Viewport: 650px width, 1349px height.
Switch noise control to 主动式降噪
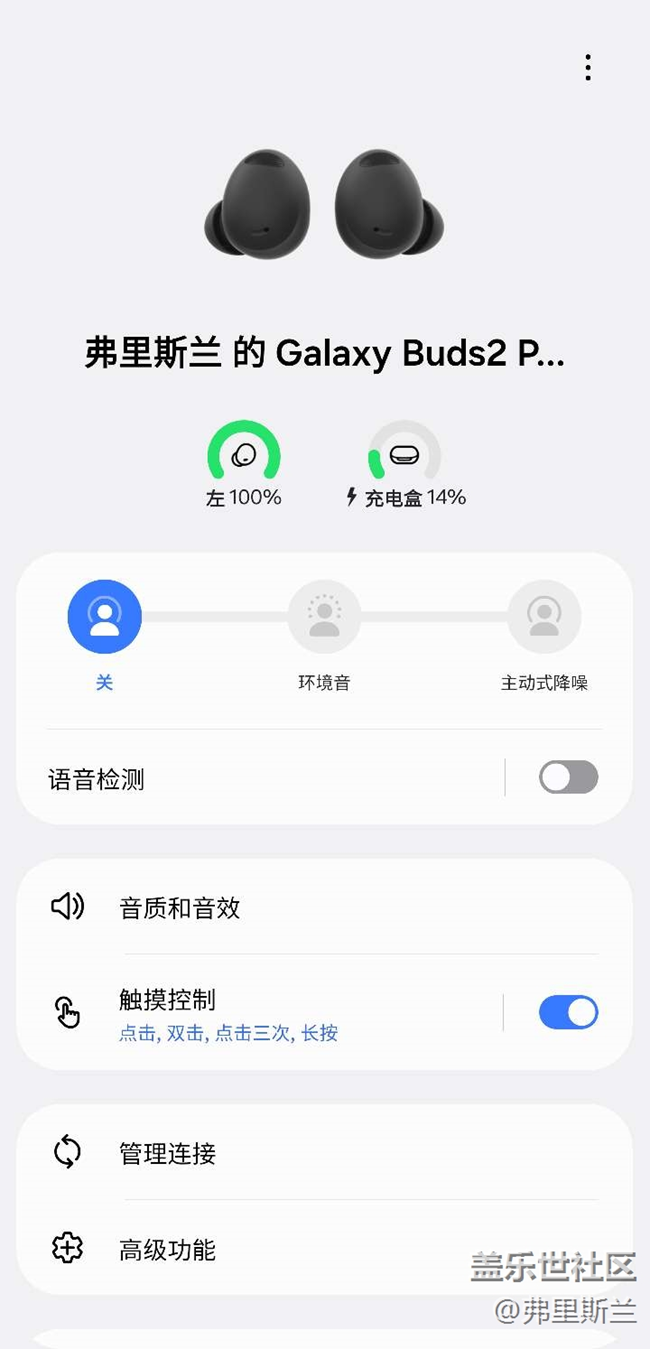tap(544, 617)
